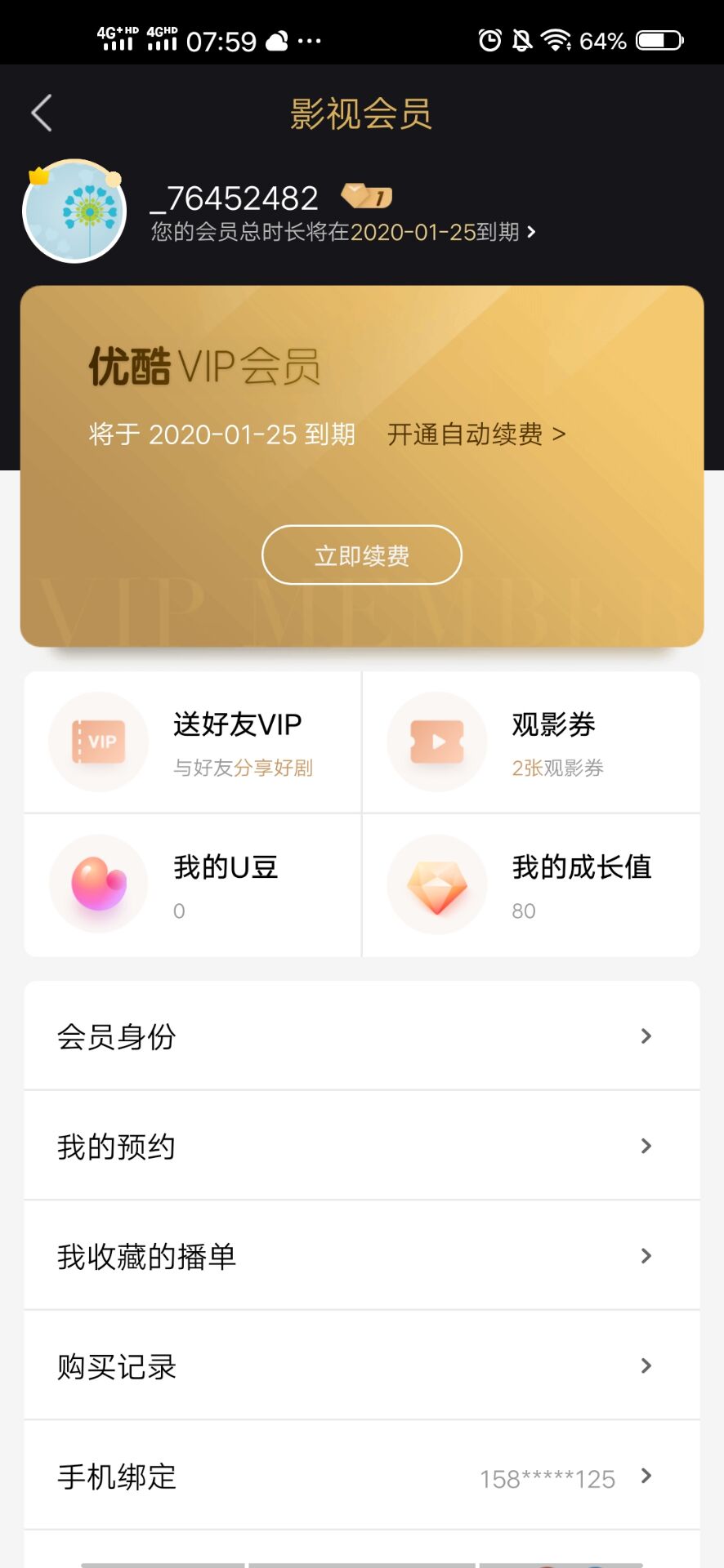Open 手机绑定 row
The image size is (724, 1568).
(362, 1477)
